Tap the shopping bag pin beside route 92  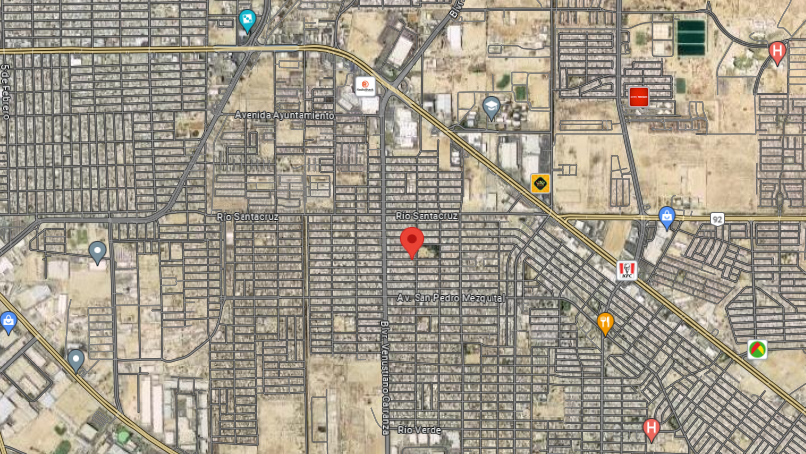click(667, 218)
